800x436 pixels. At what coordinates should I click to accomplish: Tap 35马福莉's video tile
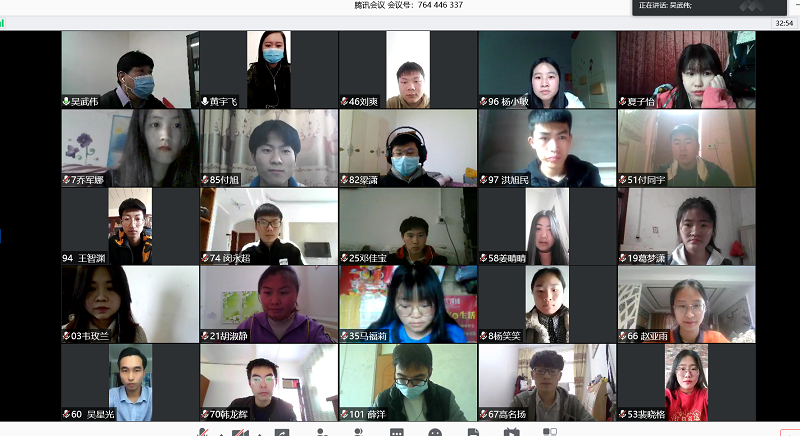[x=407, y=304]
